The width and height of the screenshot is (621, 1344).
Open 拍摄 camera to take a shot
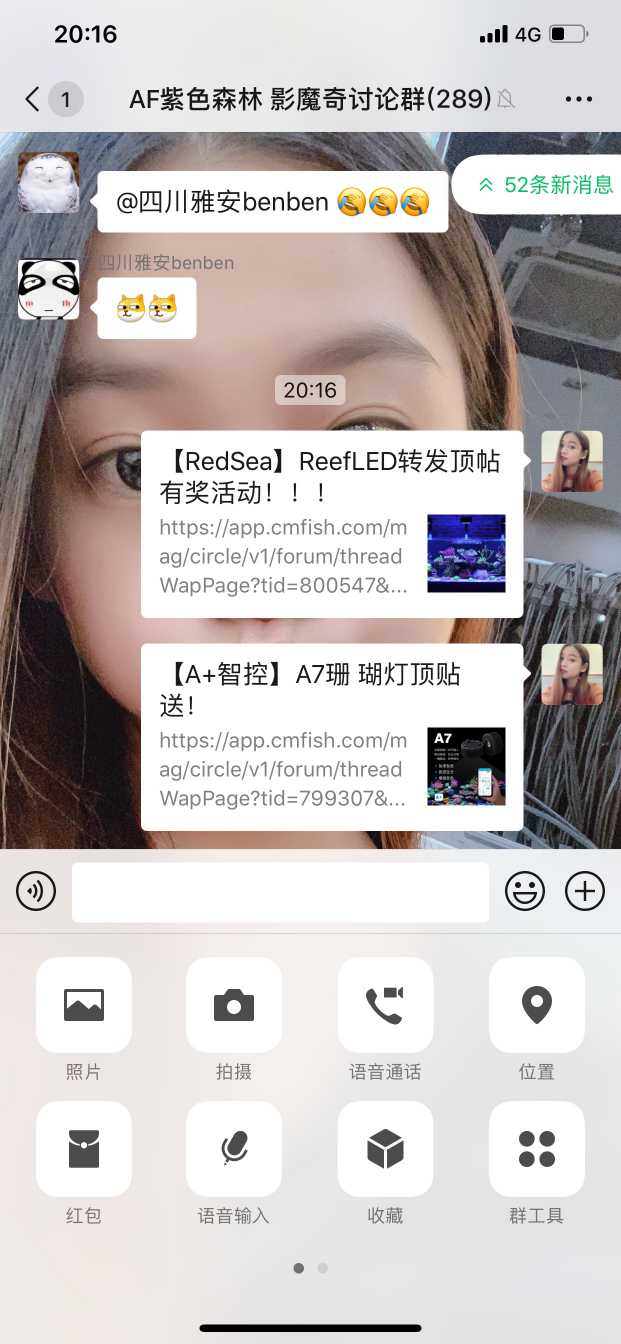(234, 1005)
